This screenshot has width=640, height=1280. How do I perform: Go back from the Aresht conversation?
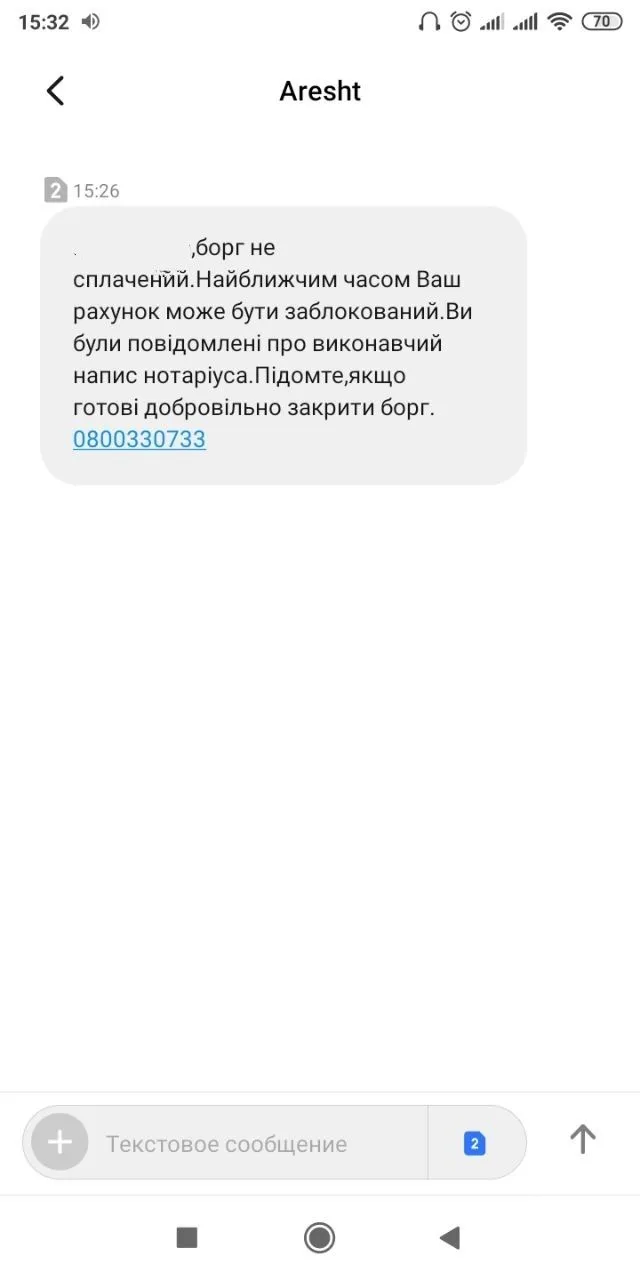point(56,91)
